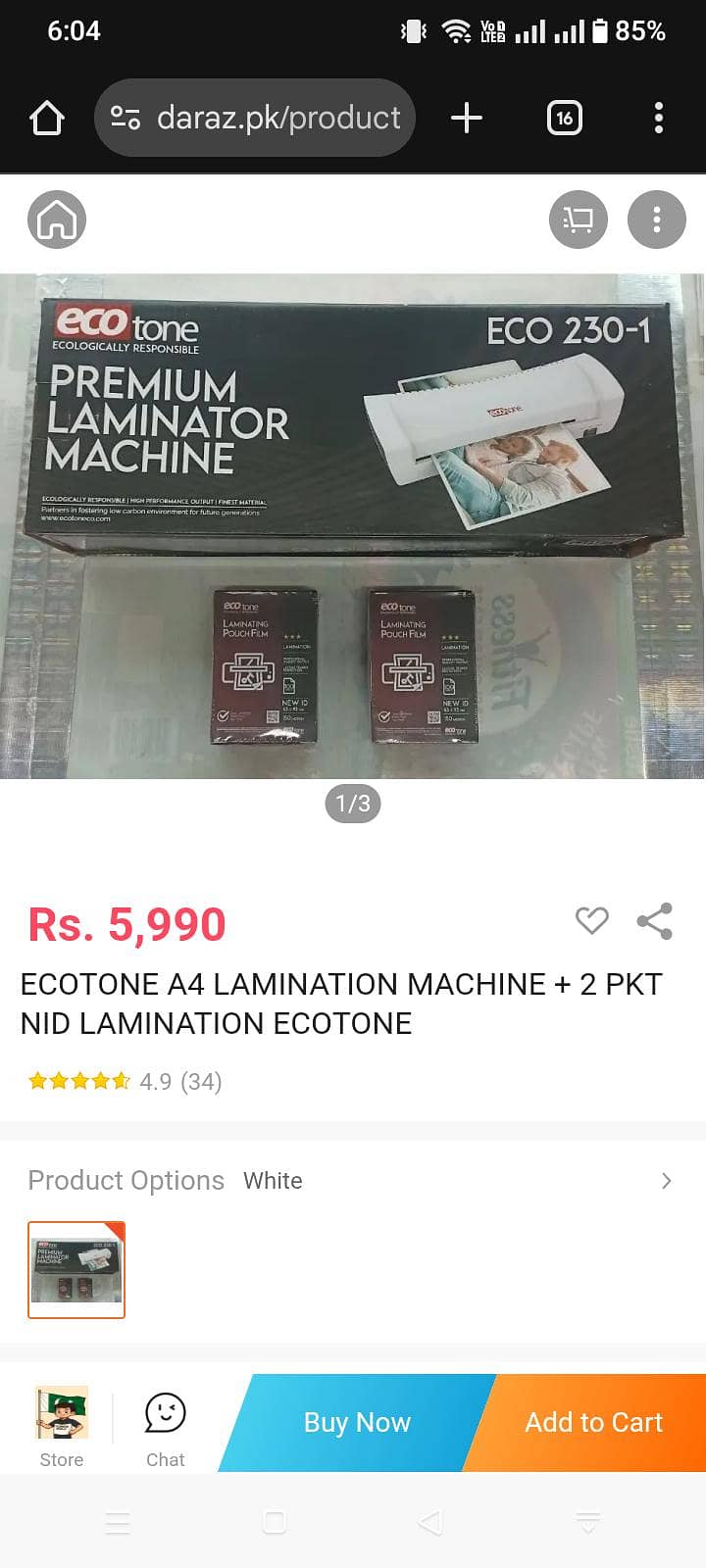Open the shopping cart
Screen dimensions: 706x1568
(x=578, y=220)
